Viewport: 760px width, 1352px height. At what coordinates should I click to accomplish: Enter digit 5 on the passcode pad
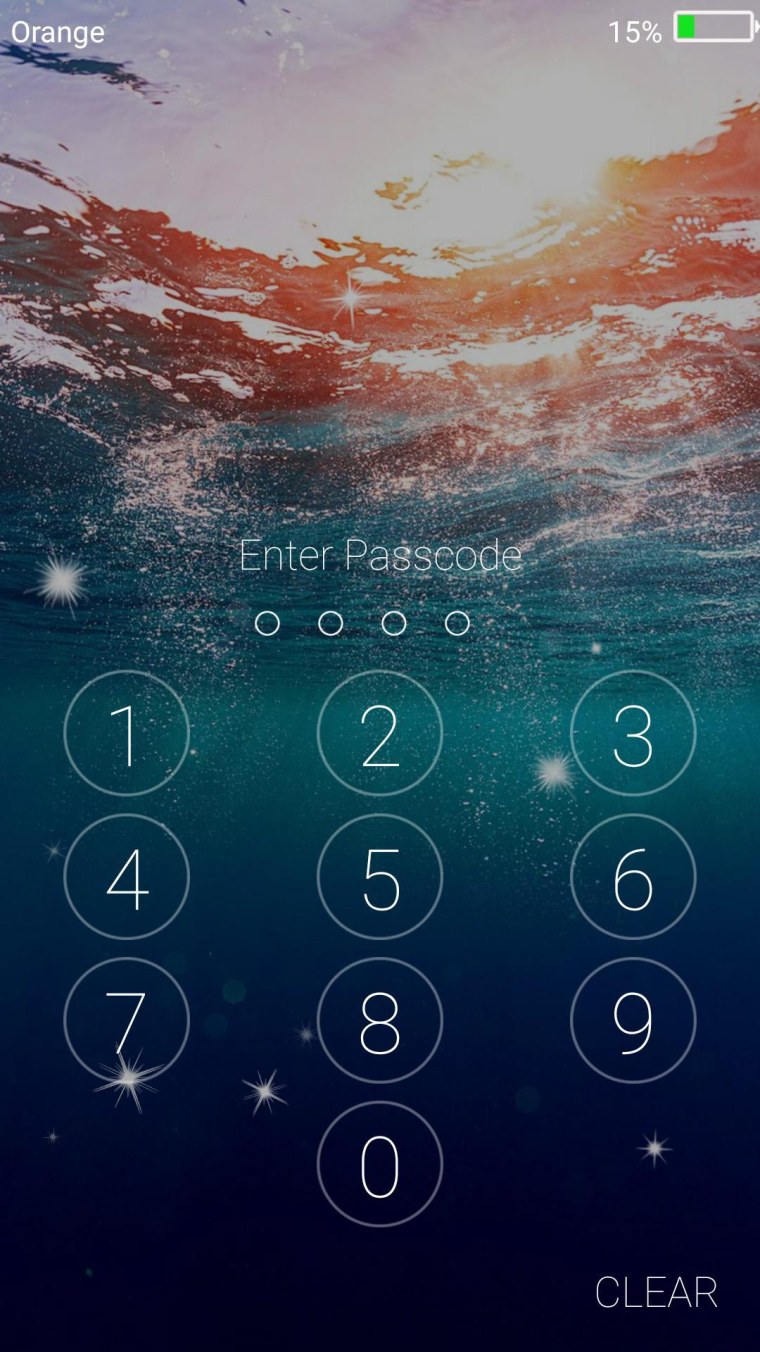click(x=380, y=877)
